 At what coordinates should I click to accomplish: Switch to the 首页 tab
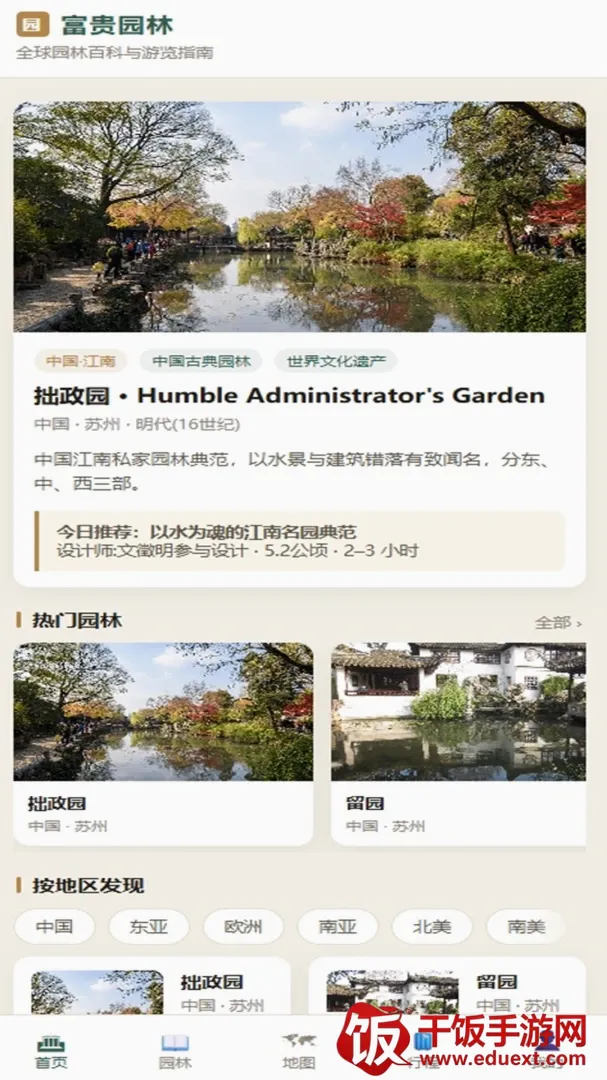point(52,1051)
